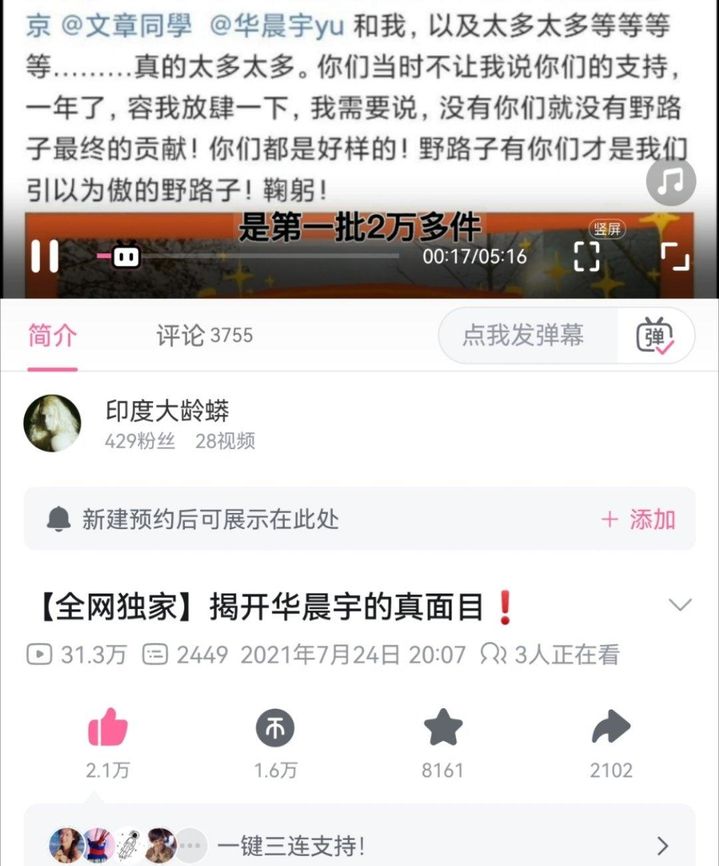Like the video with the thumbs-up

(x=108, y=728)
